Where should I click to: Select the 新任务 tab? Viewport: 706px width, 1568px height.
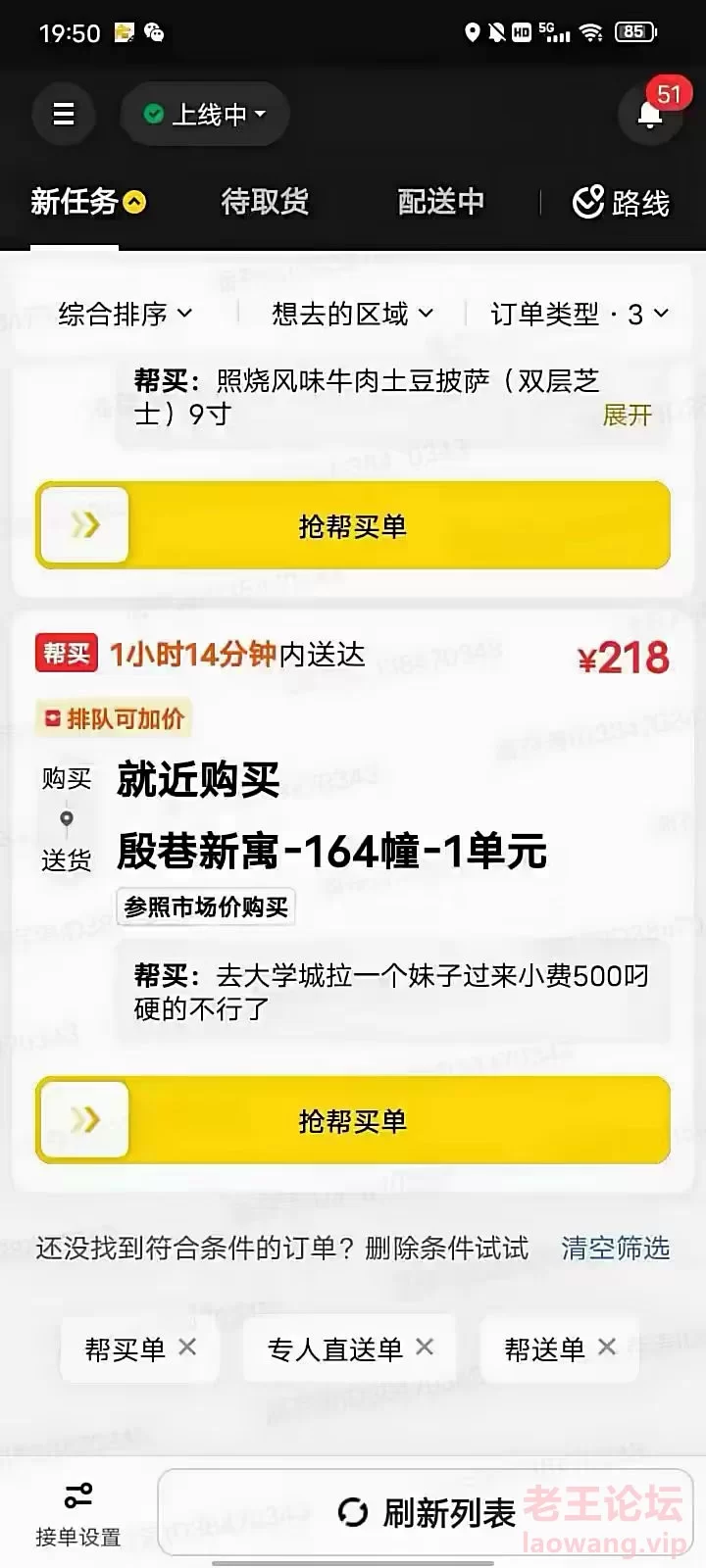click(x=86, y=202)
